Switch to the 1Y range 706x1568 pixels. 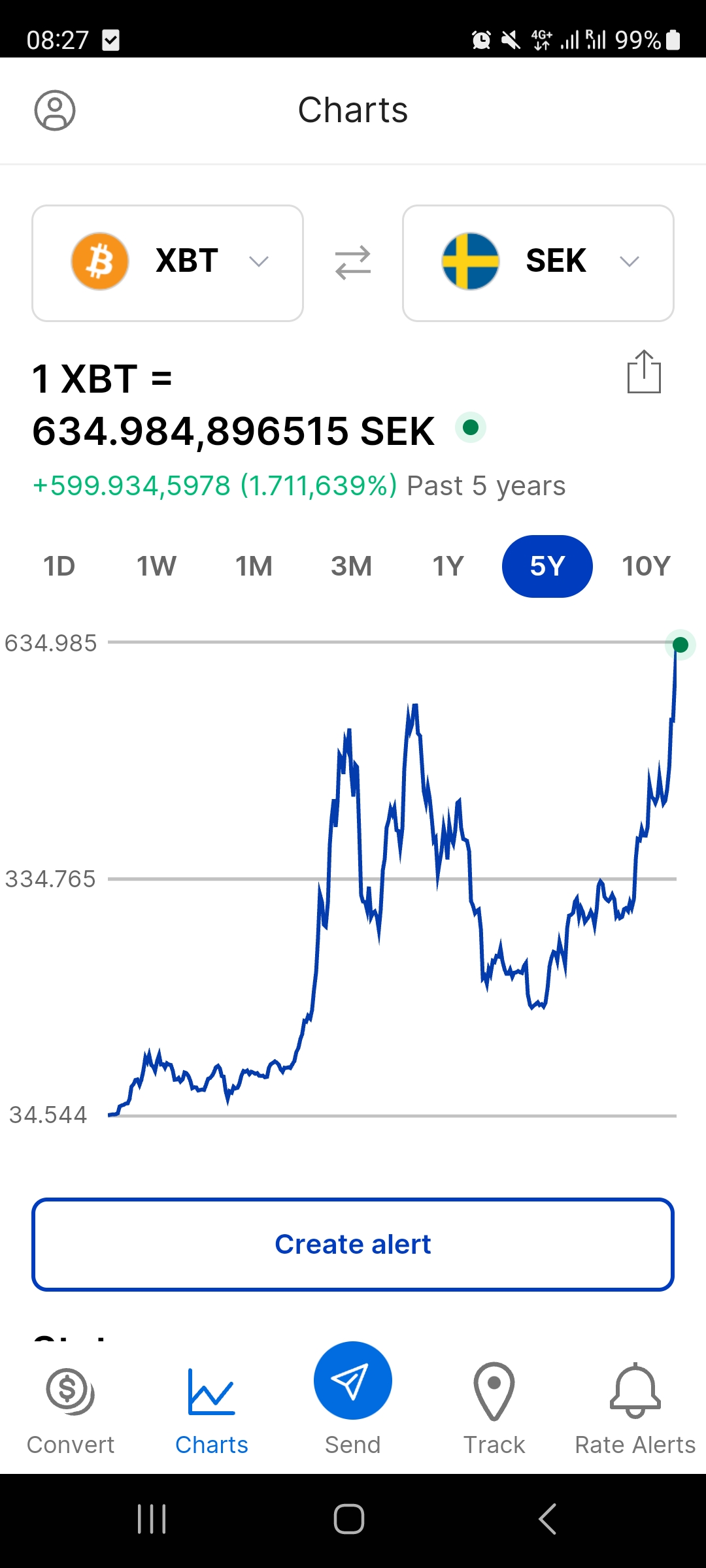448,566
